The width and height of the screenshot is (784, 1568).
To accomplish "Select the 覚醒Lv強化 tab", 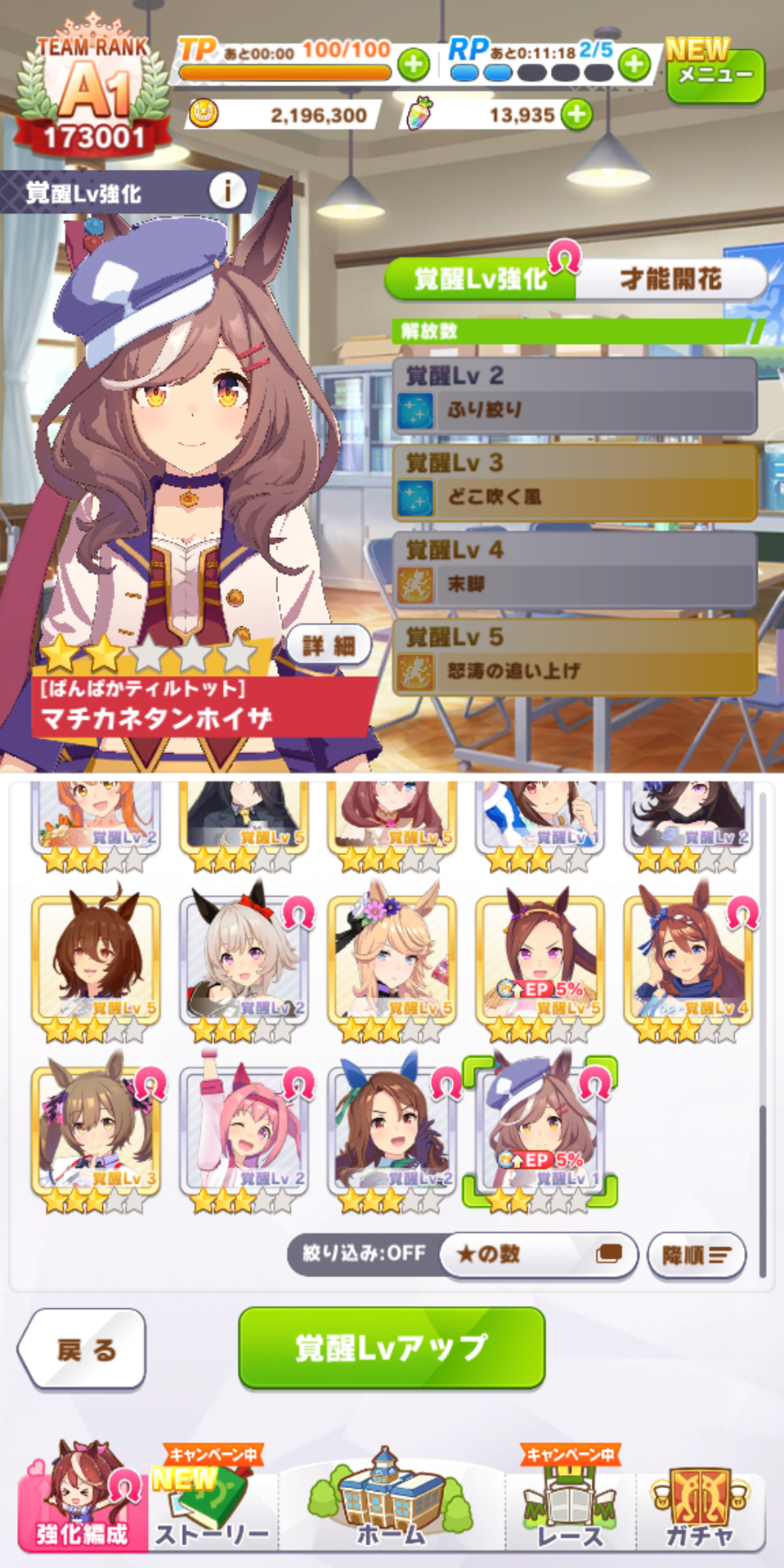I will click(x=480, y=279).
